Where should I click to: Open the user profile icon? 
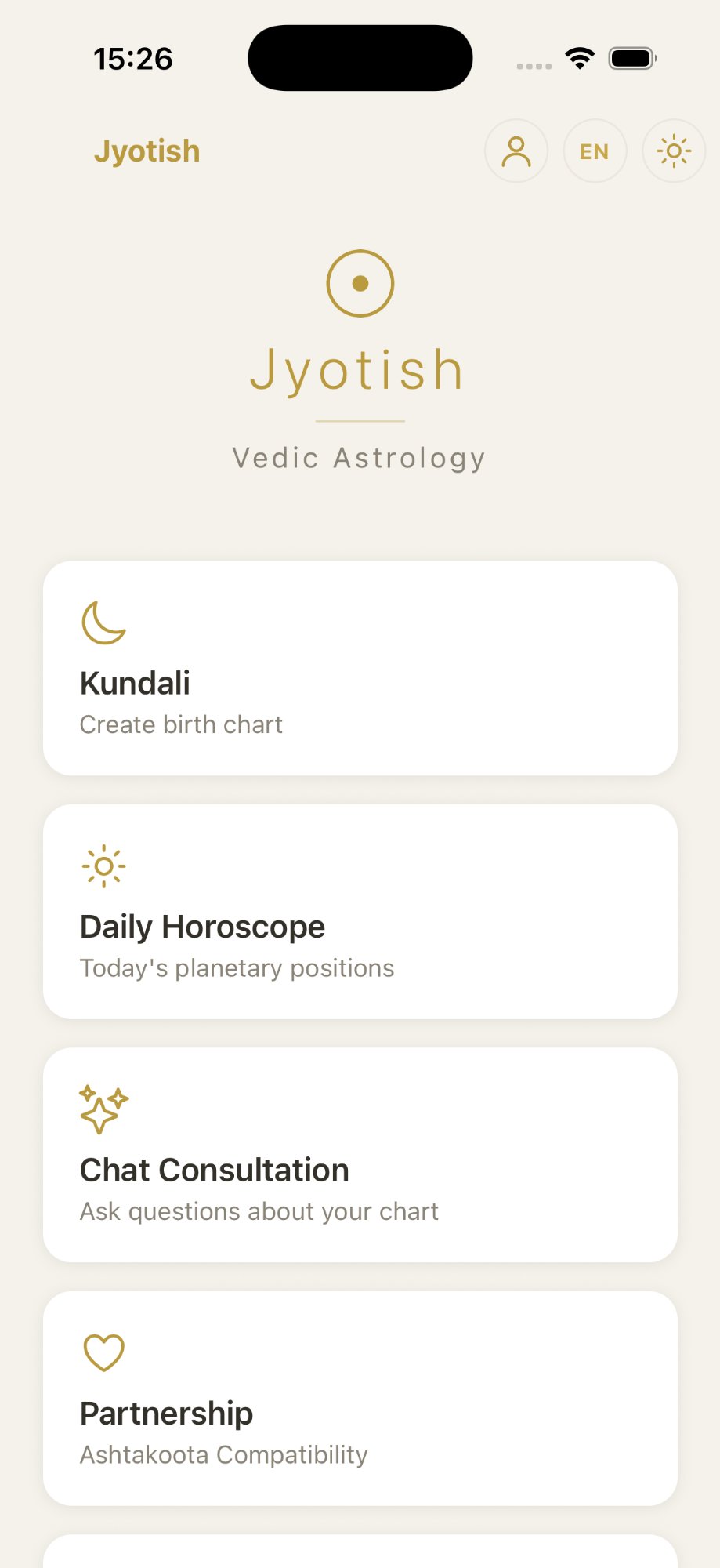pyautogui.click(x=516, y=151)
